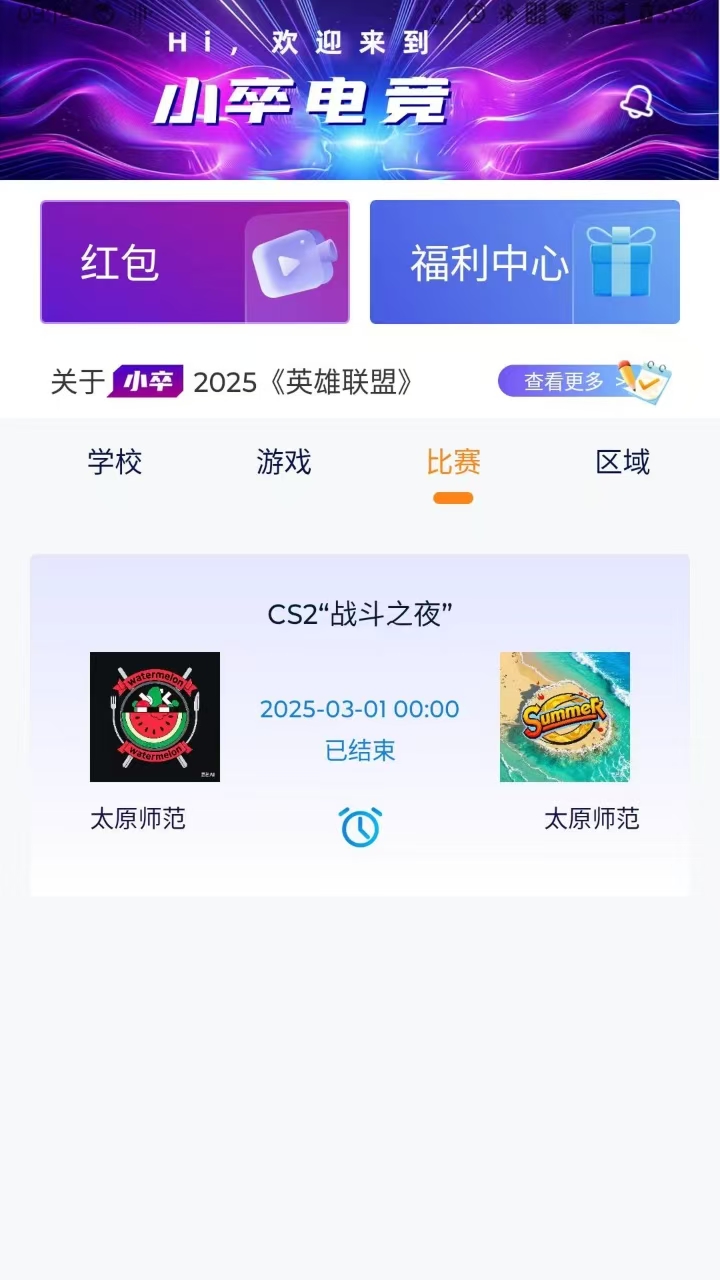Screen dimensions: 720x1280
Task: Open the watermelon team logo
Action: tap(155, 717)
